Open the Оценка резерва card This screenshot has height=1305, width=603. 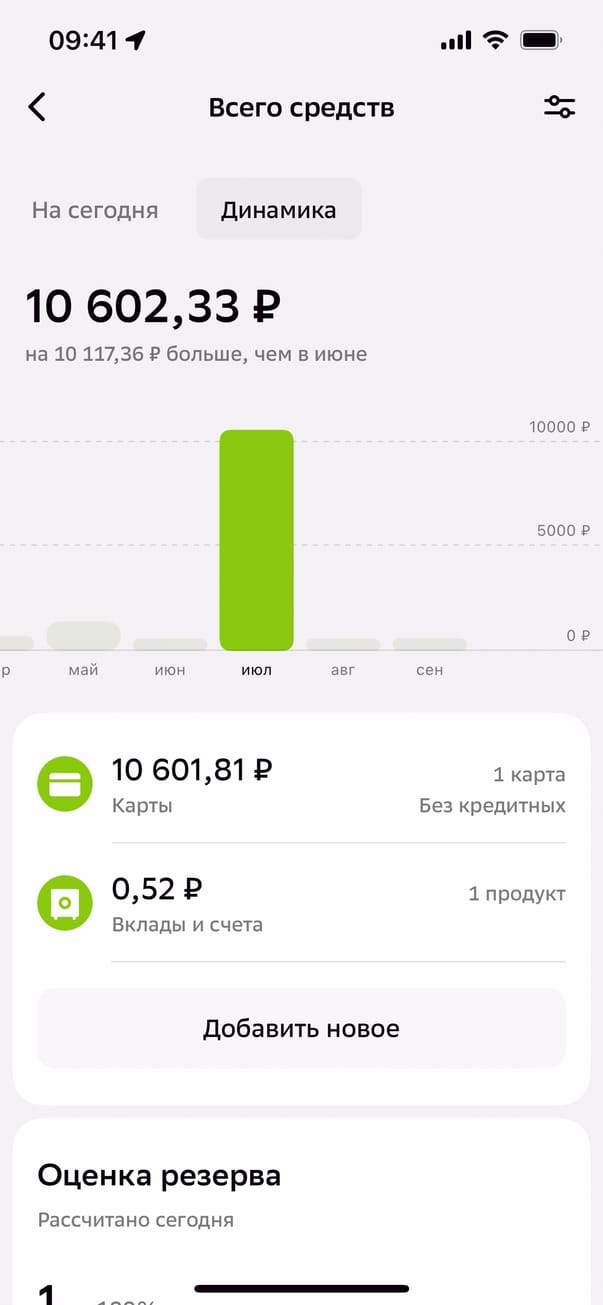[300, 1195]
